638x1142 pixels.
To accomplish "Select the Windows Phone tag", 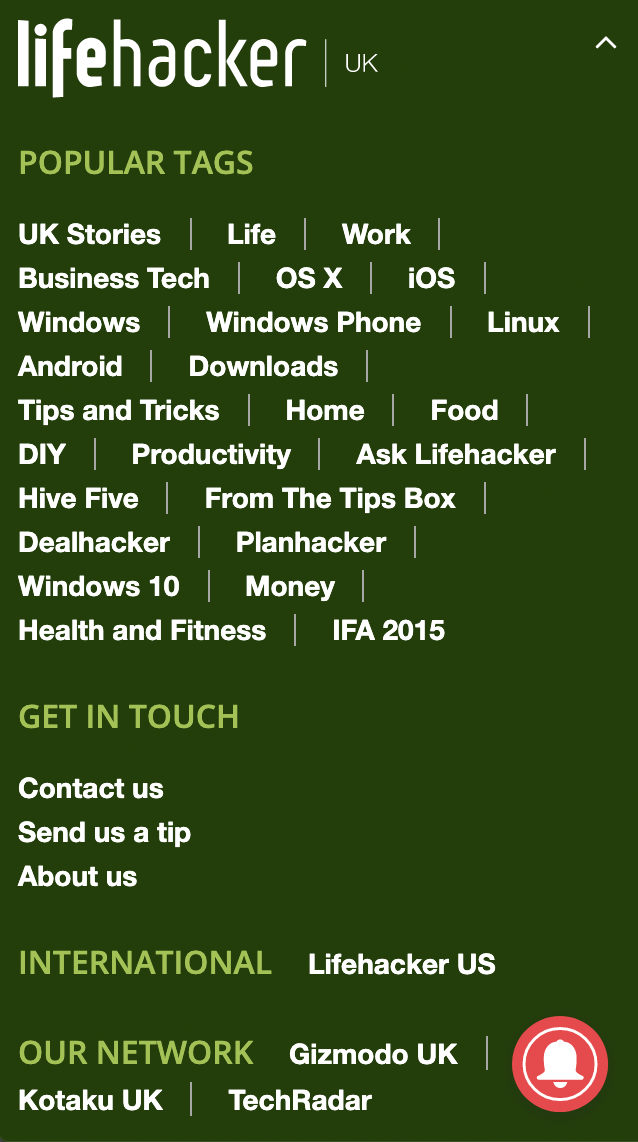I will (313, 322).
